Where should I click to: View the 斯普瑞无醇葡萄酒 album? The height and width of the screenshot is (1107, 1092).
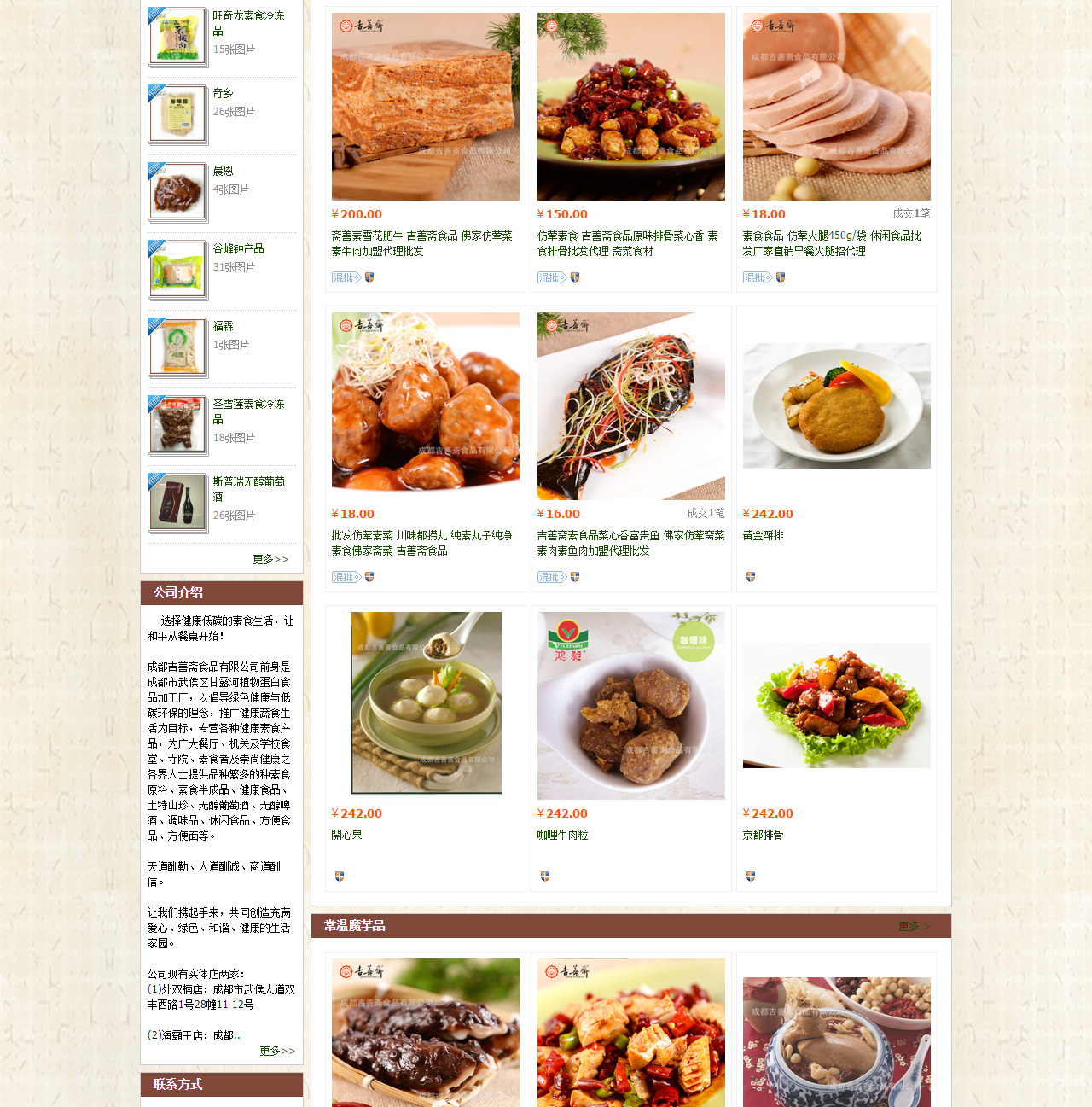click(x=248, y=489)
